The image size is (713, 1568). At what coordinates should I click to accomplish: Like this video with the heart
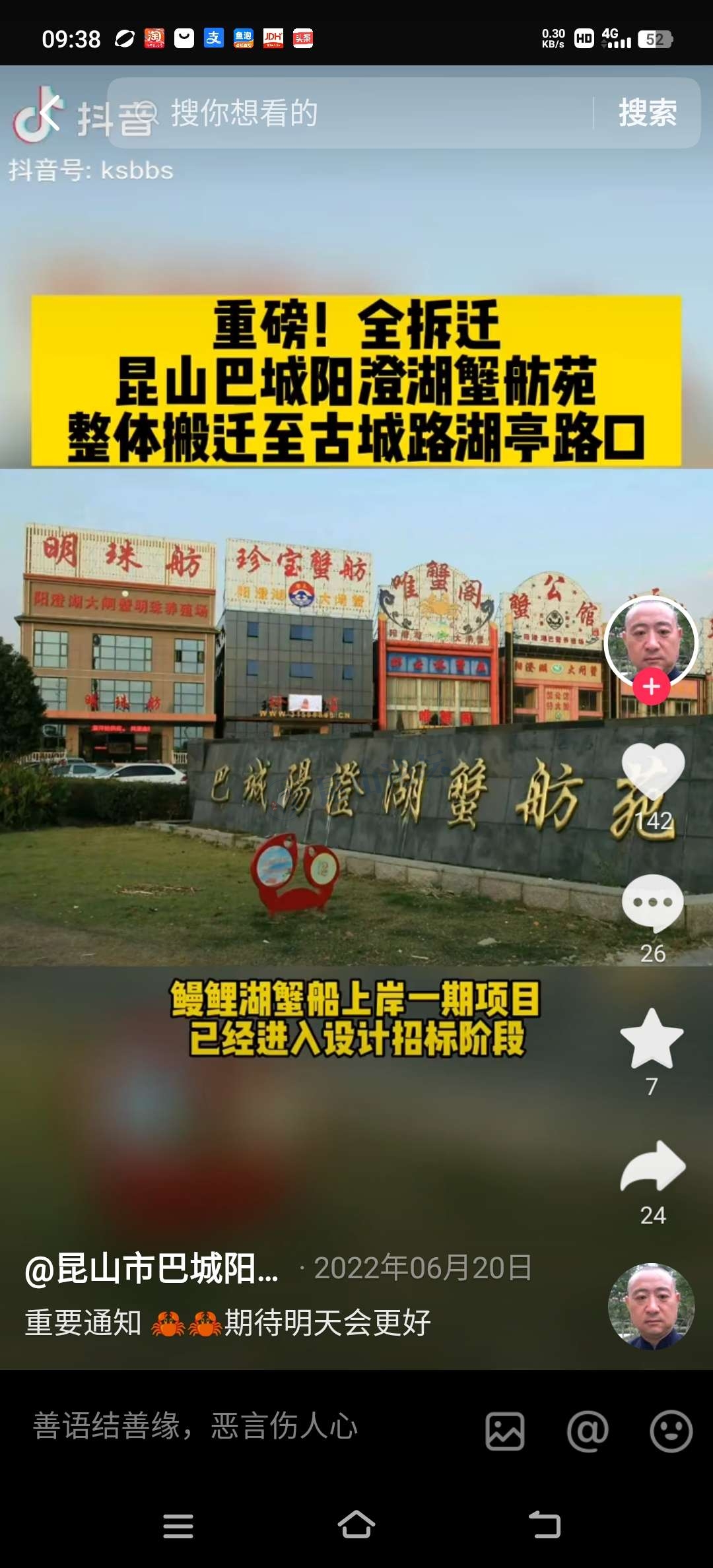(653, 769)
